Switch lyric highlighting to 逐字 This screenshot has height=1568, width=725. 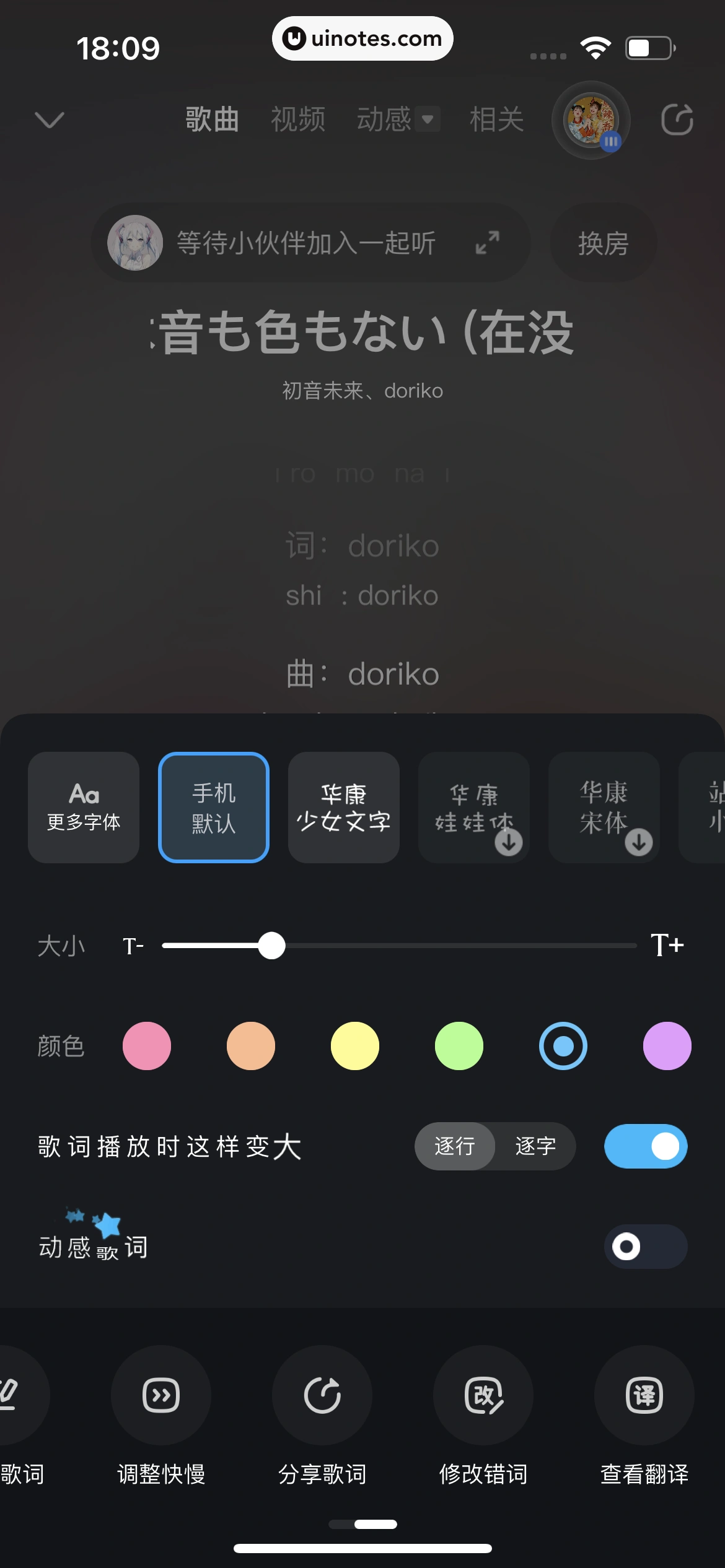pos(535,1146)
